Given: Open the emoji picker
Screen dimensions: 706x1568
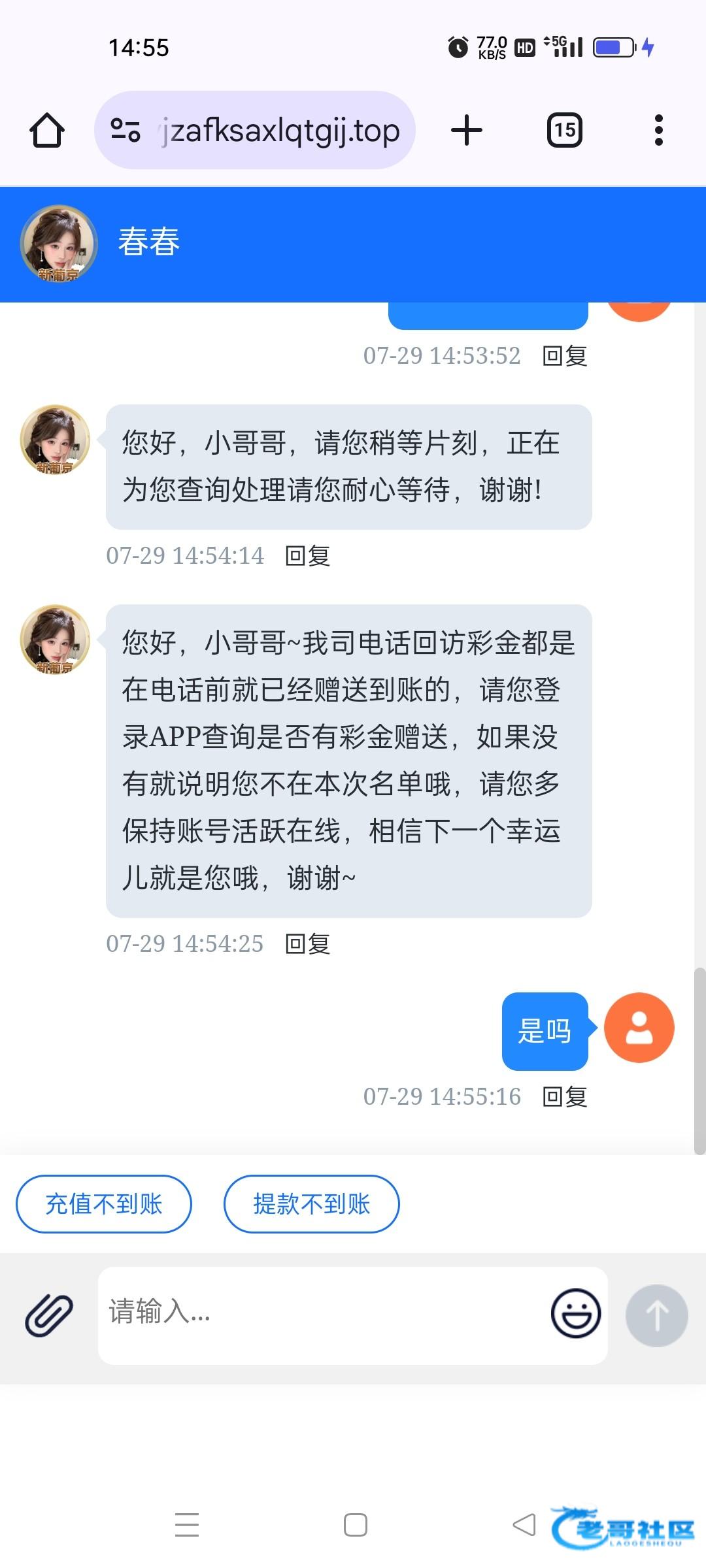Looking at the screenshot, I should point(576,1314).
